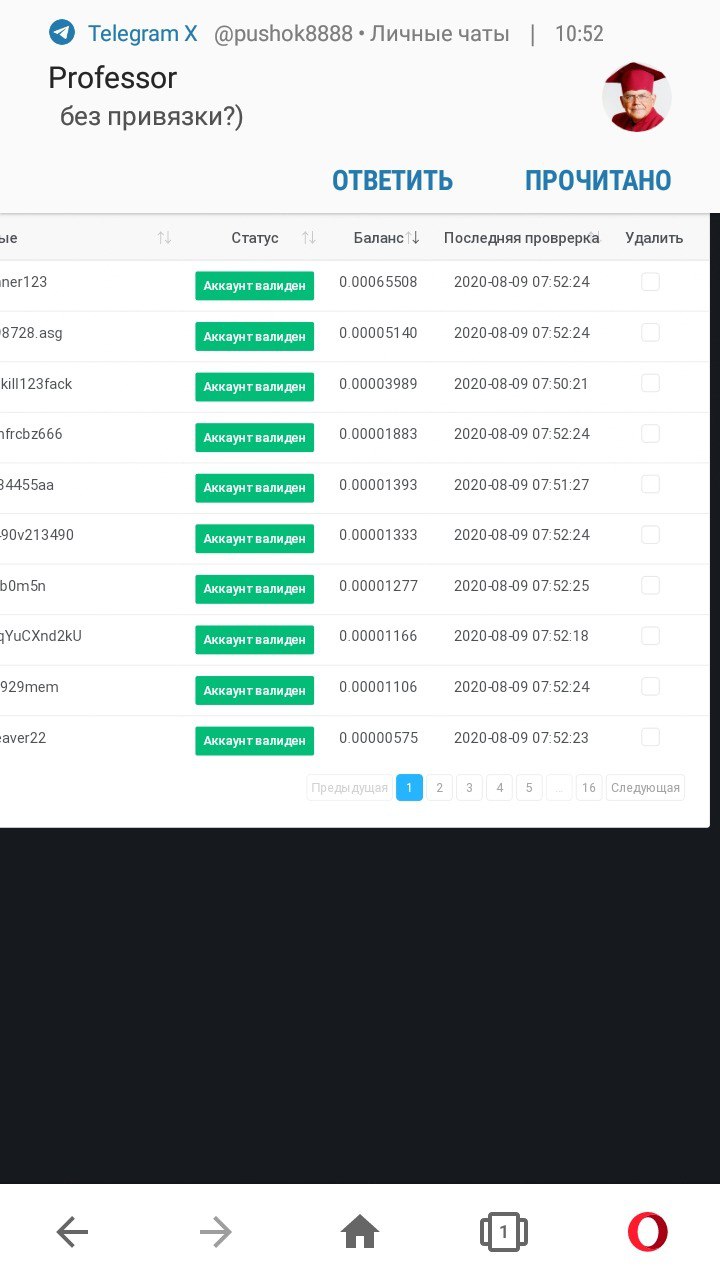Check delete box for balance 0.00005140 row
Image resolution: width=720 pixels, height=1280 pixels.
650,333
